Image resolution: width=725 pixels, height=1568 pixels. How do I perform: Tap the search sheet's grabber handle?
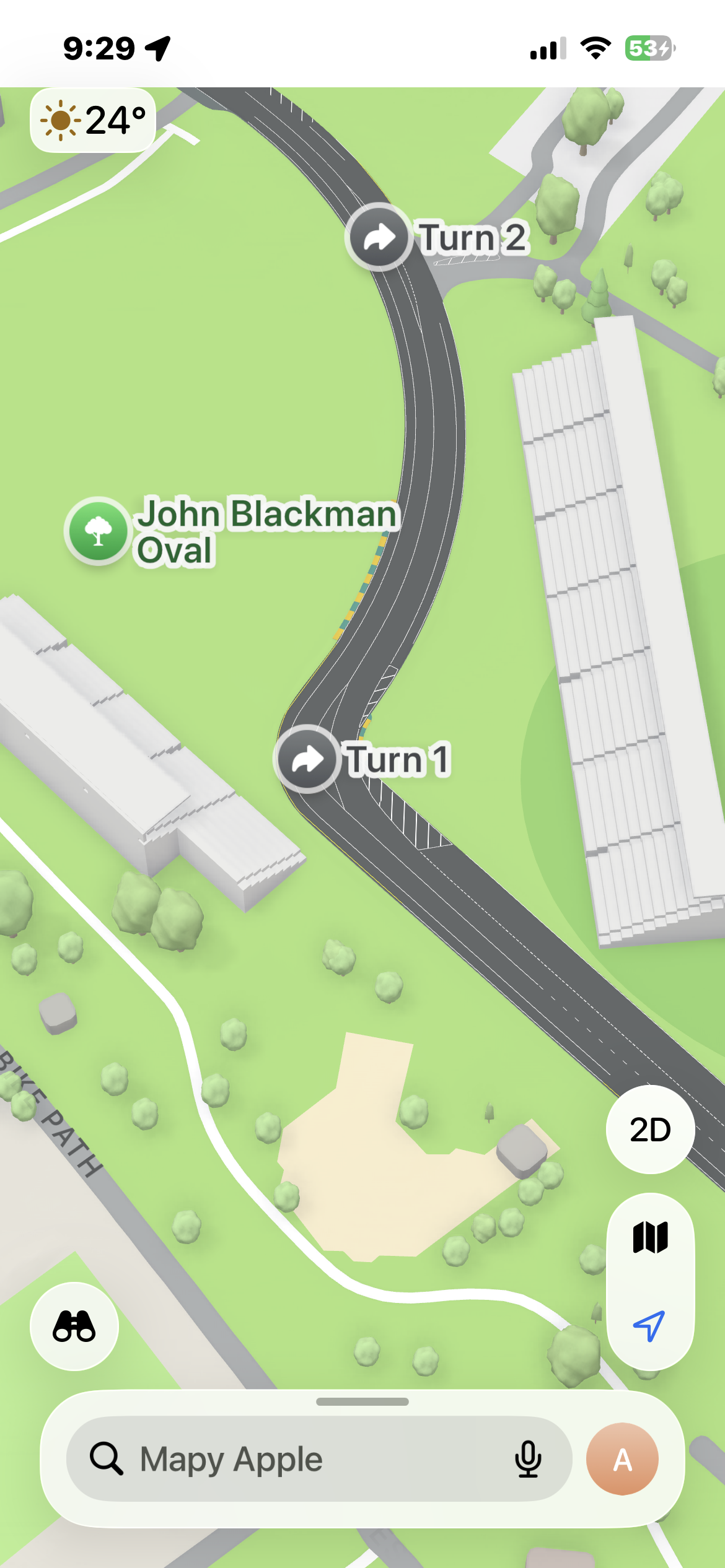click(x=362, y=1401)
